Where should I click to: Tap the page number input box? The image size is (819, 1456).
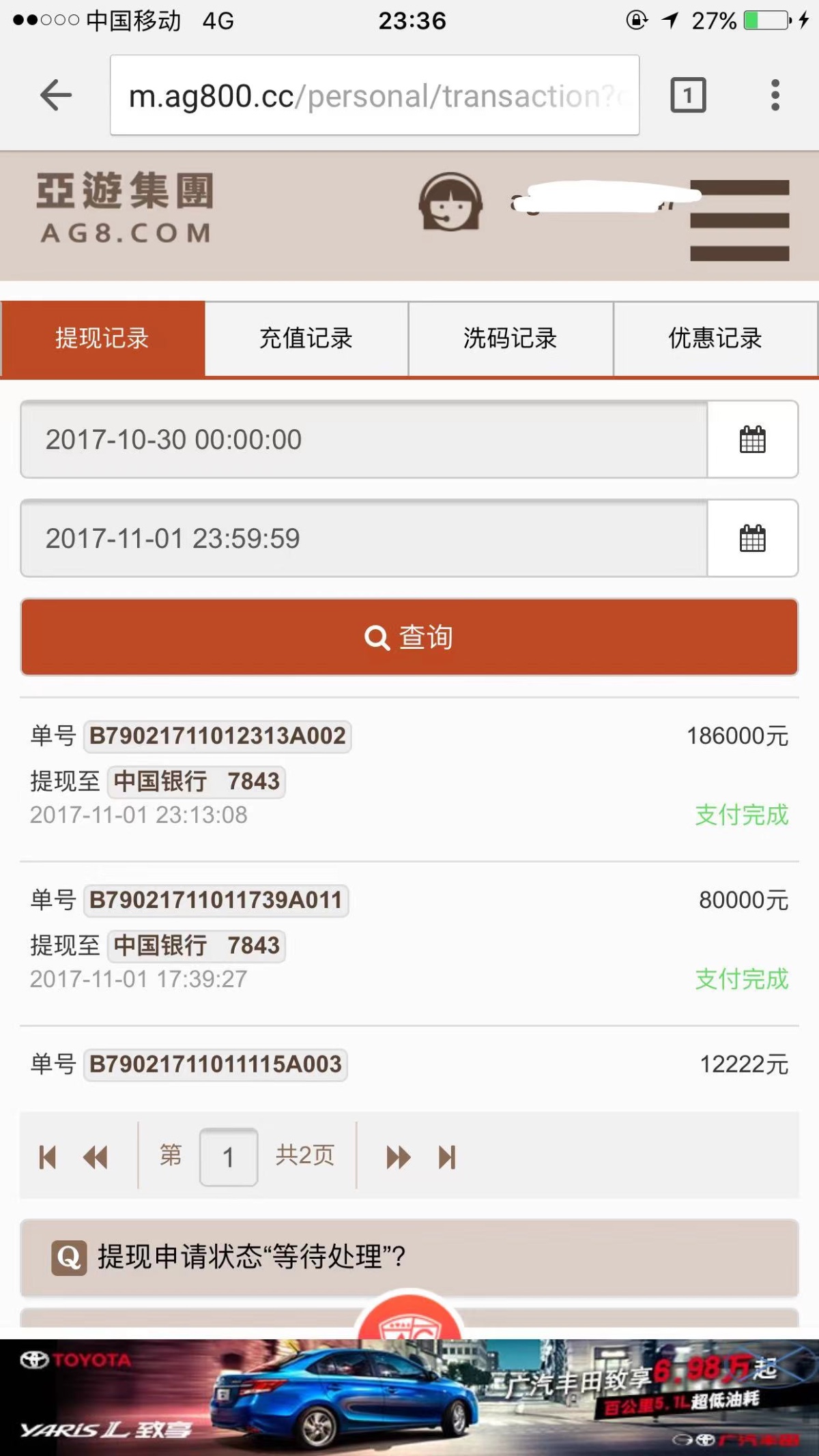(229, 1157)
